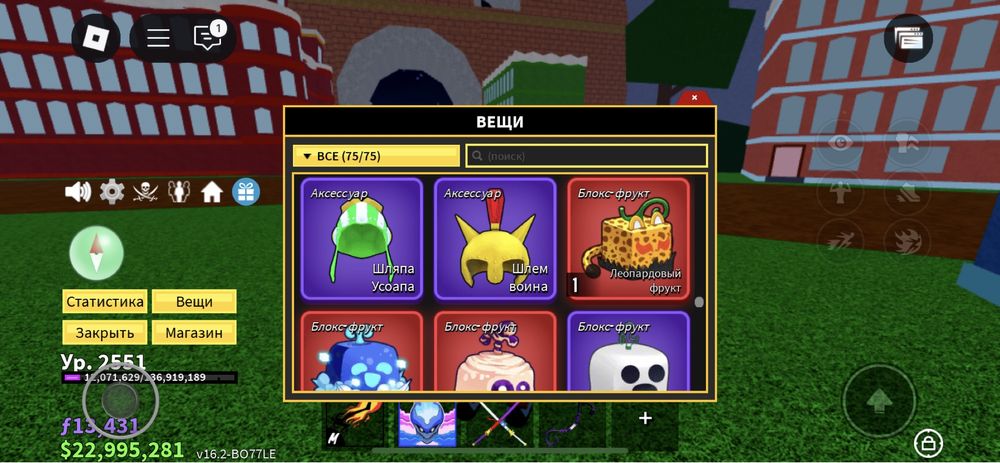The image size is (1000, 463).
Task: Tap the yellow Вещи button
Action: point(194,301)
